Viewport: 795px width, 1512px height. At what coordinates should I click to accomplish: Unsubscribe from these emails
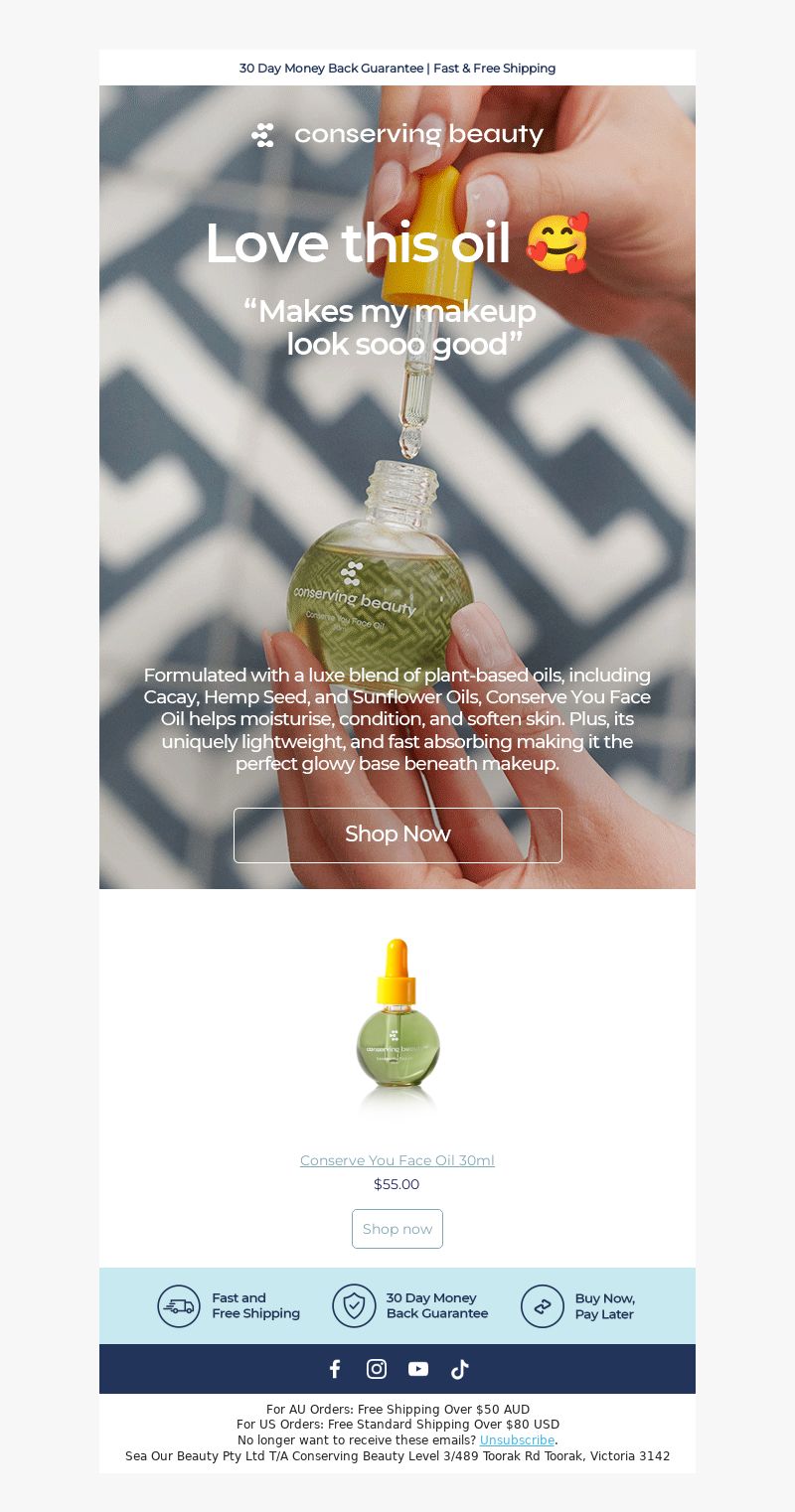(517, 1440)
